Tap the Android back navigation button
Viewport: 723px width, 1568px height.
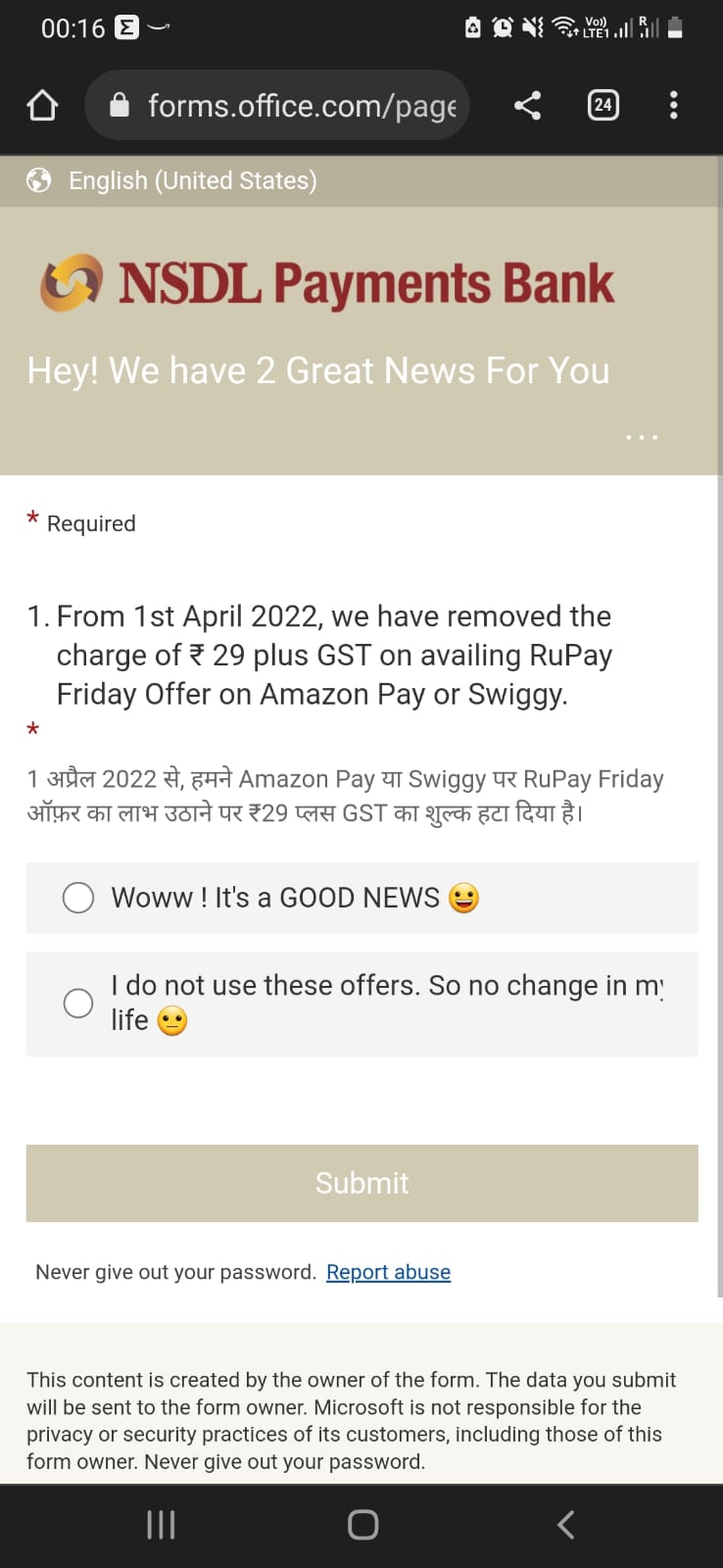(x=564, y=1524)
